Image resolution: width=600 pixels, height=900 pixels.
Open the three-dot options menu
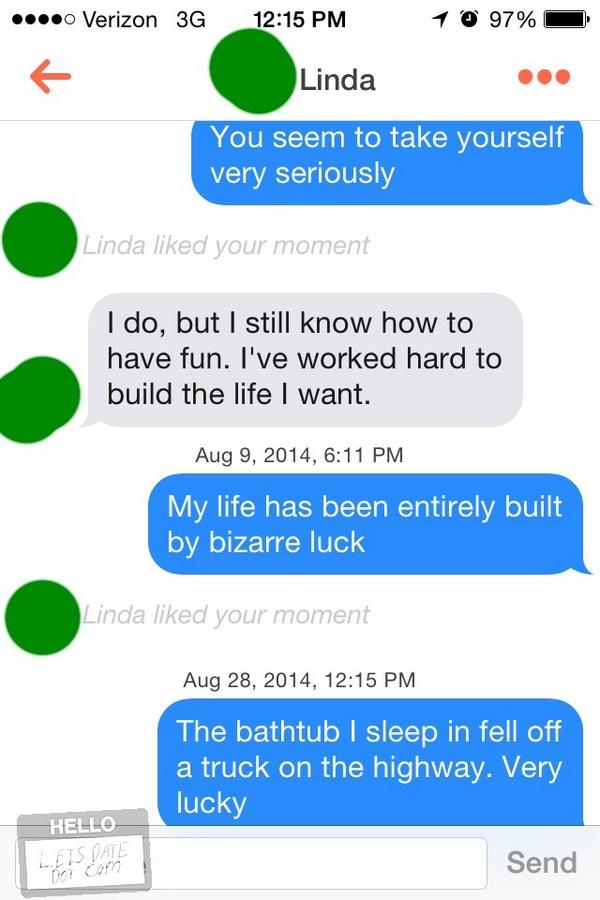544,77
